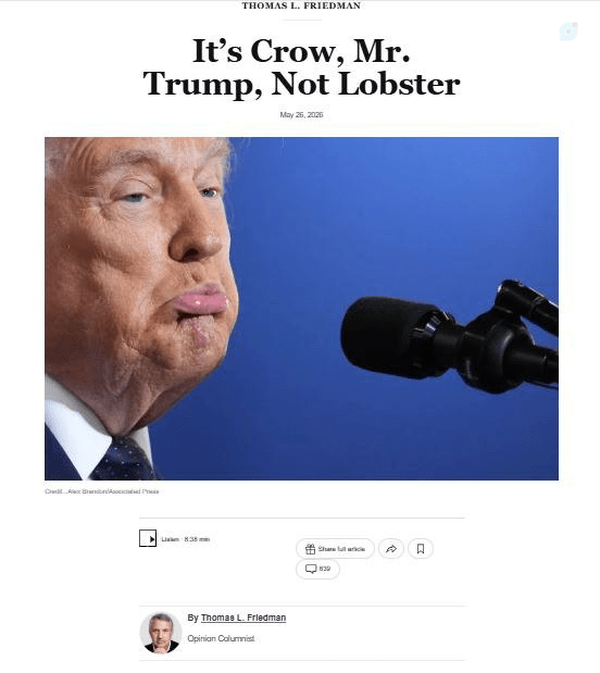
Task: Open the floating icon at the top right
Action: pyautogui.click(x=569, y=31)
